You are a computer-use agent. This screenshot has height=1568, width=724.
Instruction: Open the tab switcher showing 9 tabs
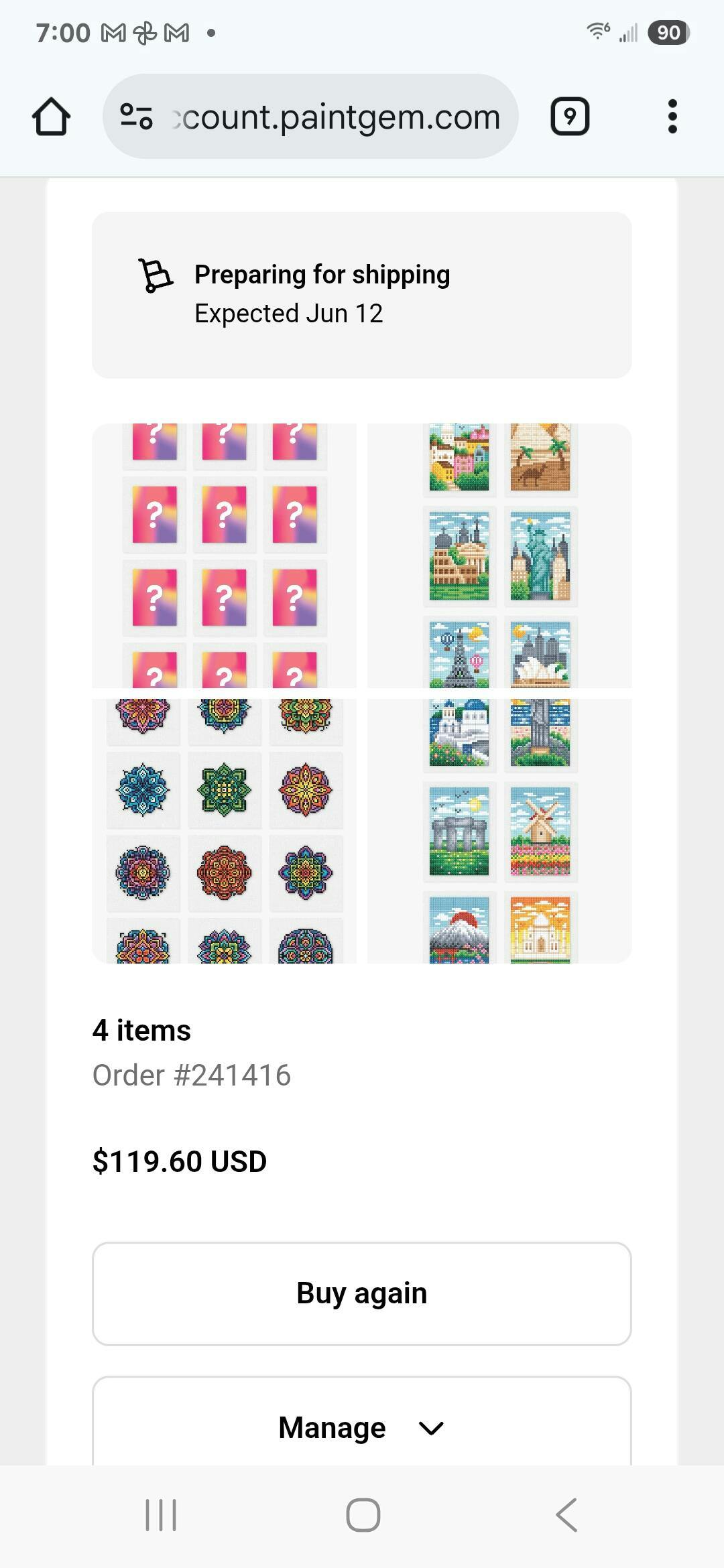(570, 117)
